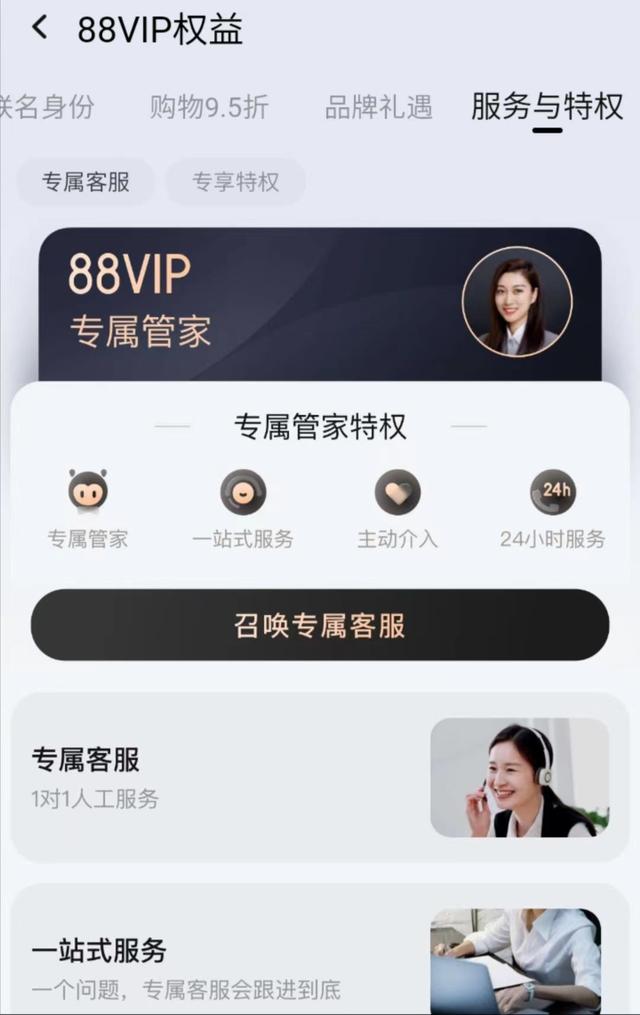Switch to the 购物9.5折 tab
640x1015 pixels.
pos(209,107)
